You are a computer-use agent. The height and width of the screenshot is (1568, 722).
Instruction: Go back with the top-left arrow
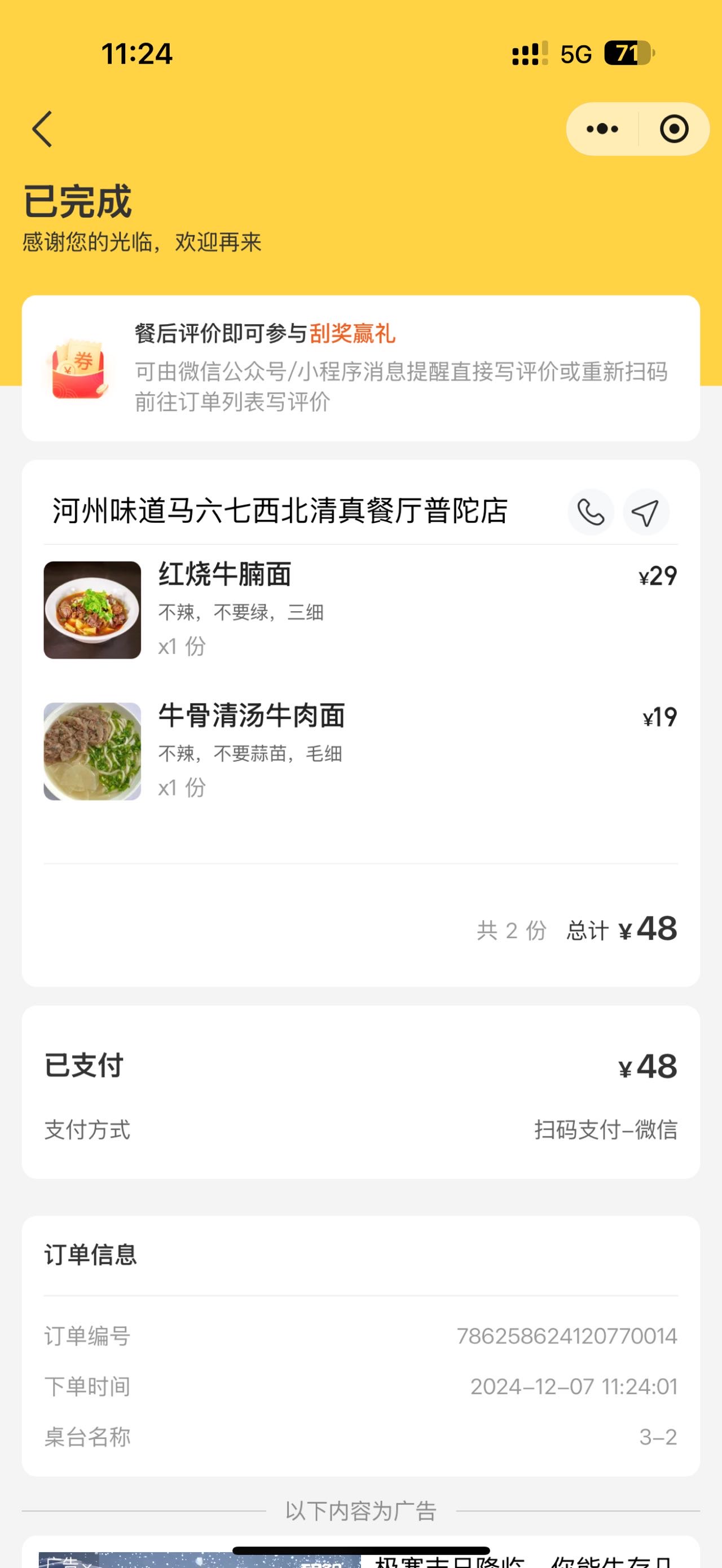43,129
